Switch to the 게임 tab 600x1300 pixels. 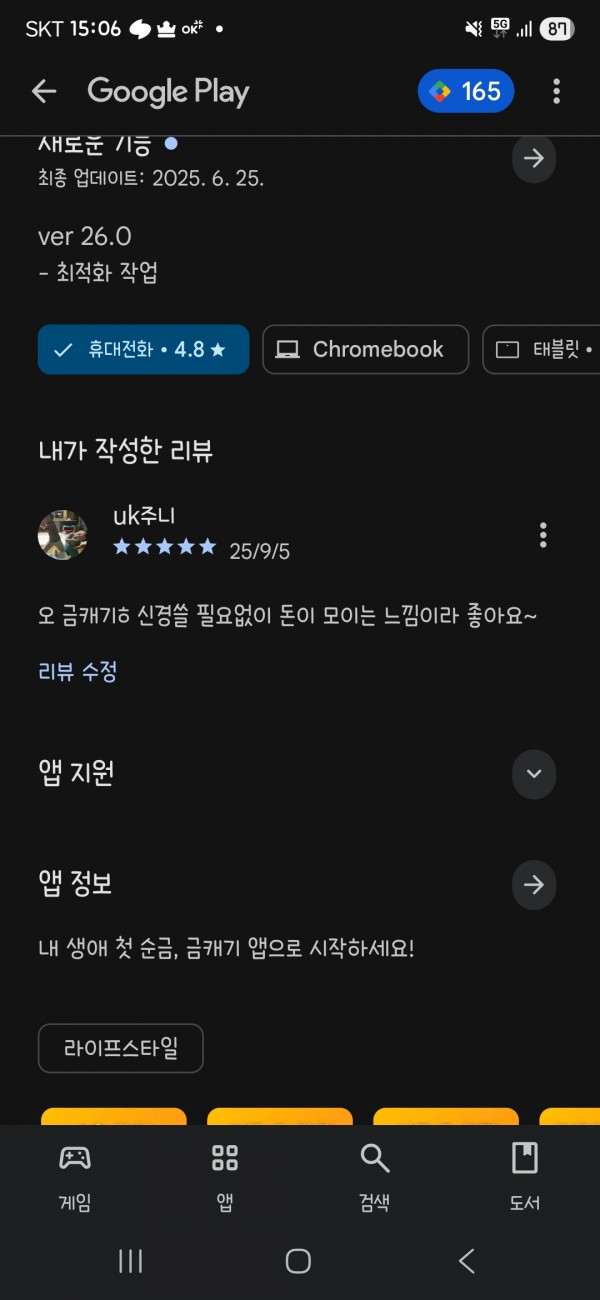[75, 1178]
